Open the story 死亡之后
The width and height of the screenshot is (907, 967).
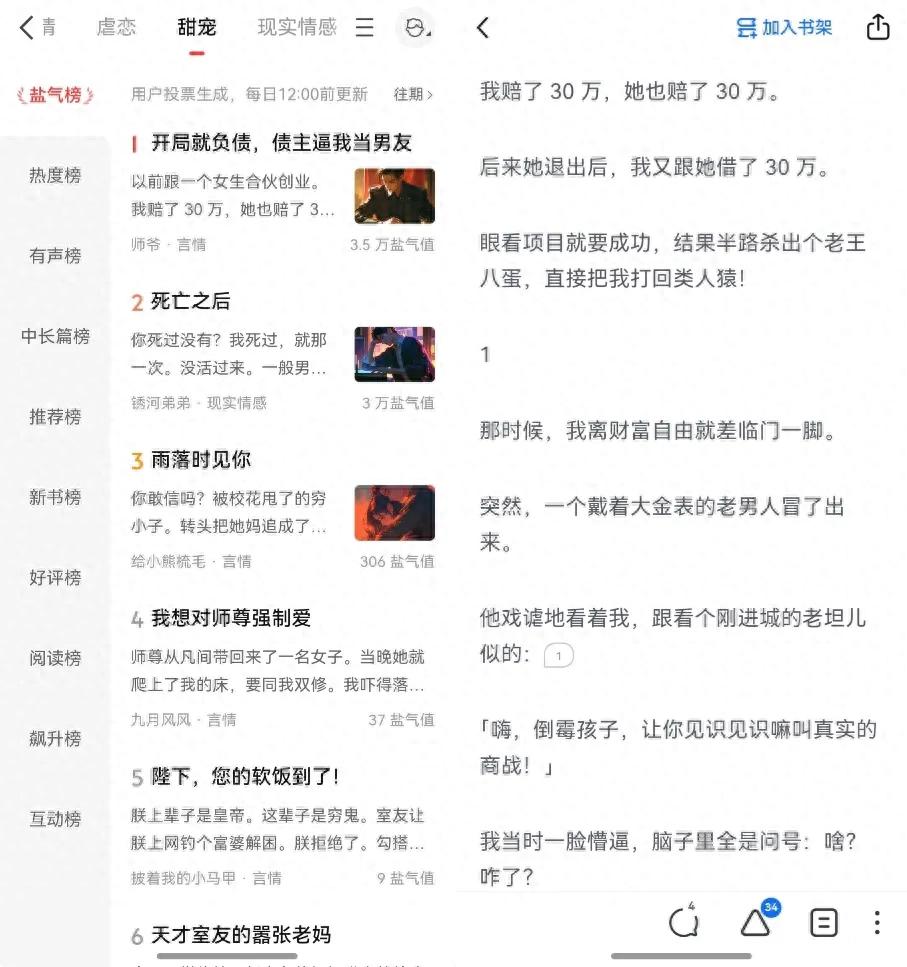(190, 301)
